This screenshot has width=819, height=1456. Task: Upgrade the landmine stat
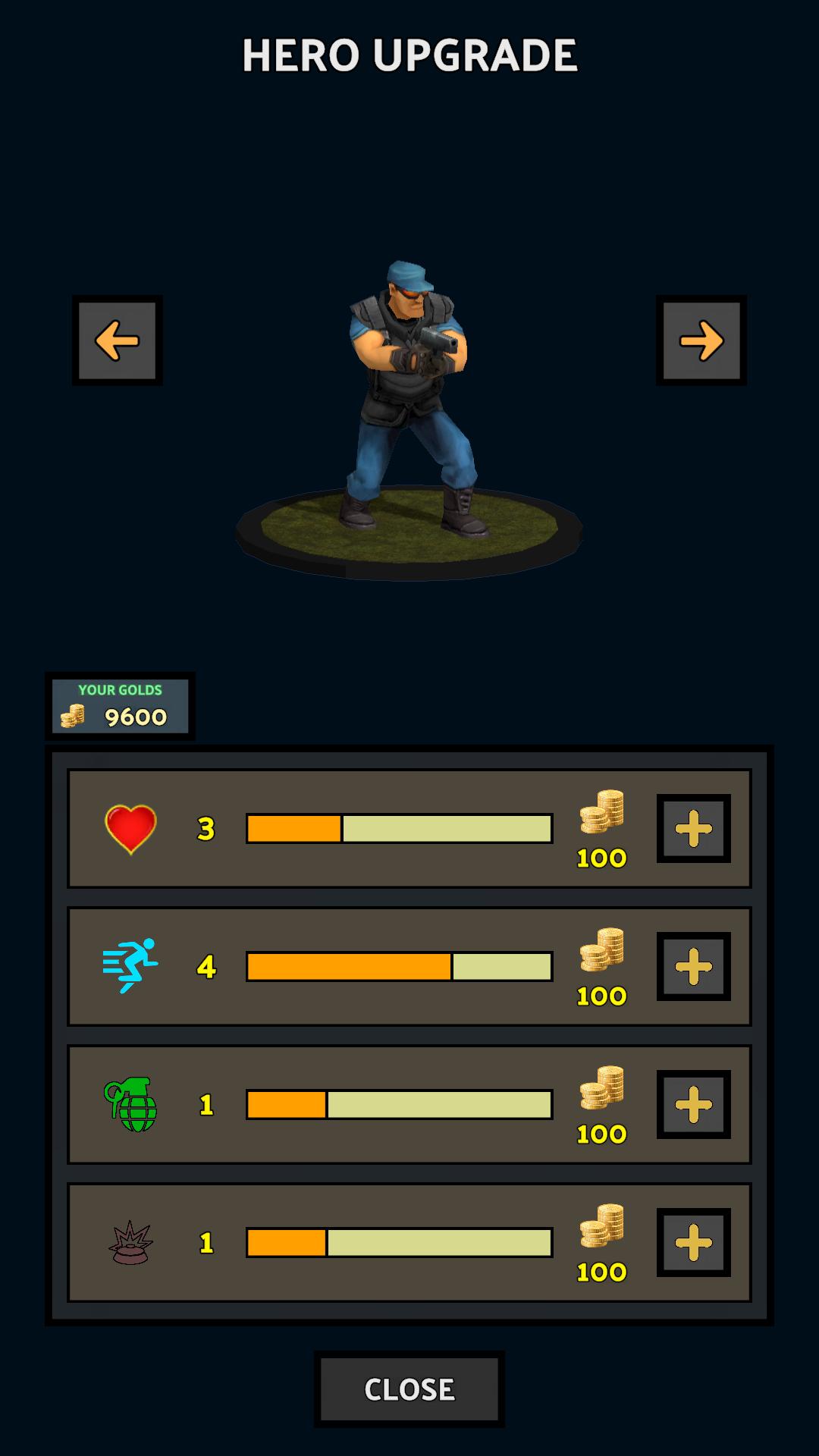(x=693, y=1243)
